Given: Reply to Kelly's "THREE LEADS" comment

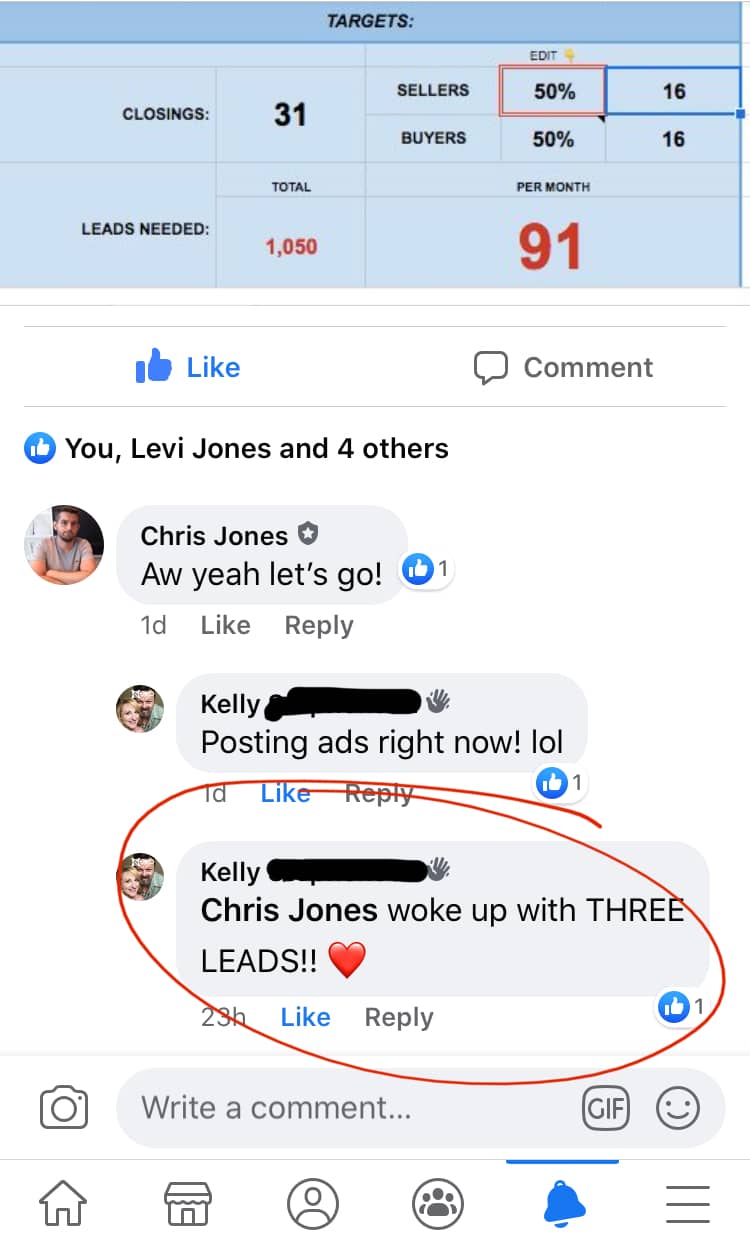Looking at the screenshot, I should [398, 1017].
